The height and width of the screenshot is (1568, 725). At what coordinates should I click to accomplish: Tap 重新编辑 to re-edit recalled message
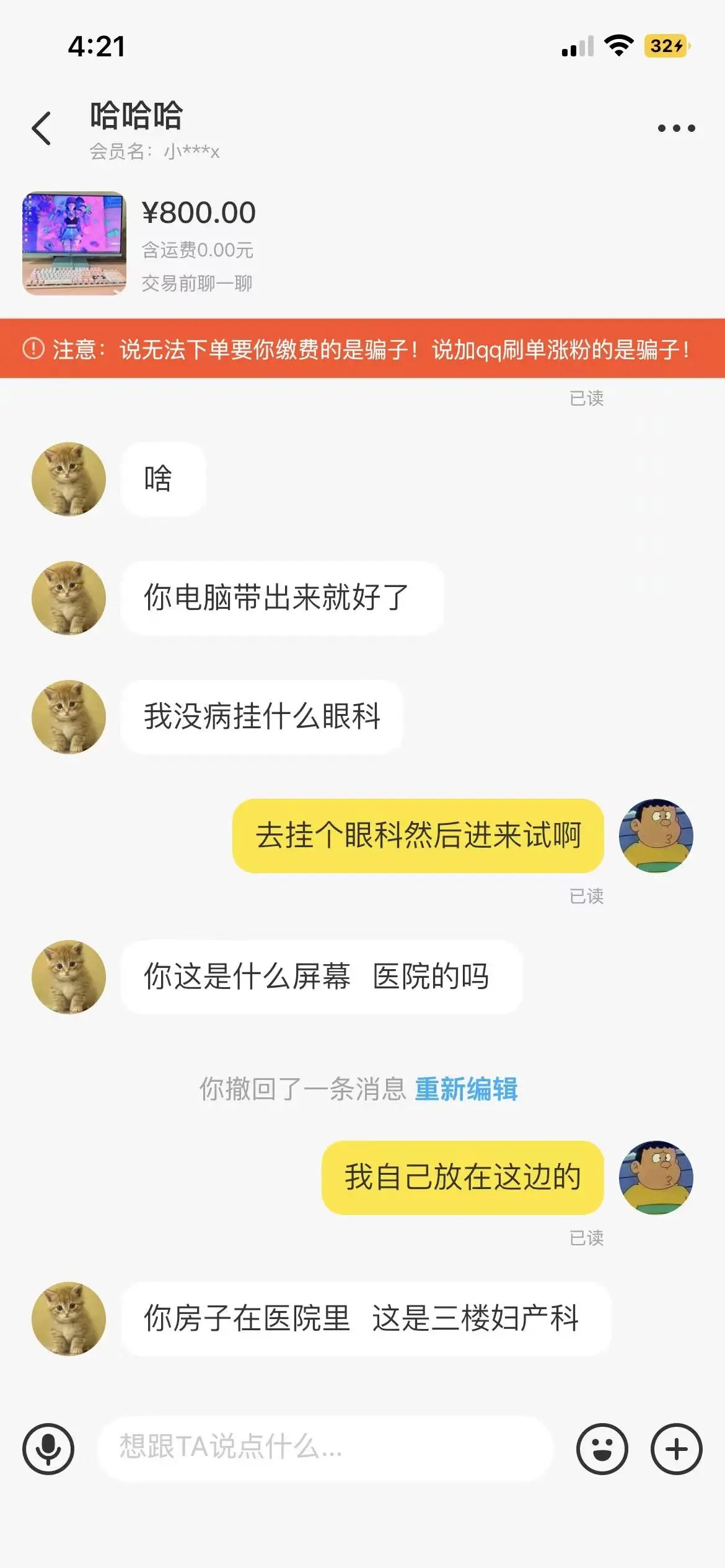pyautogui.click(x=466, y=1089)
